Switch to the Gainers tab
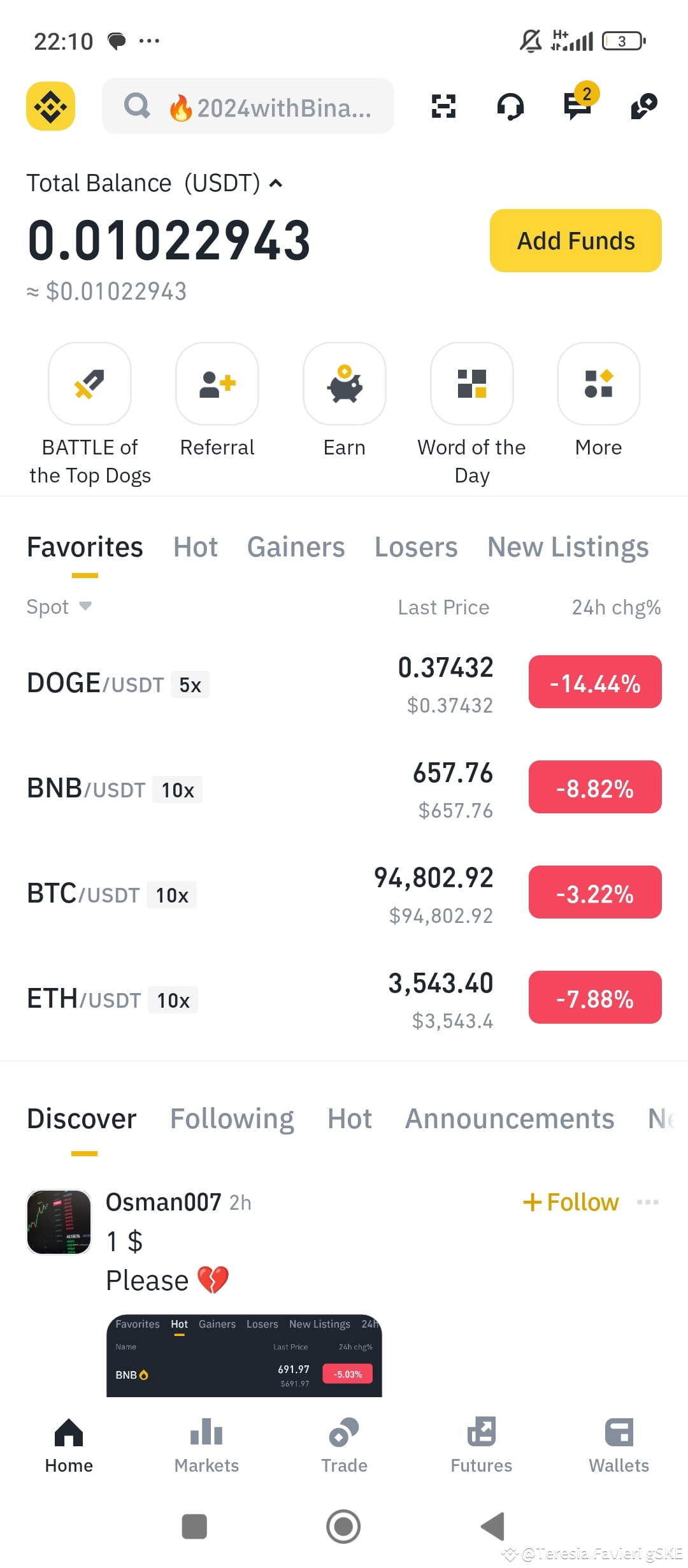688x1568 pixels. click(x=296, y=547)
